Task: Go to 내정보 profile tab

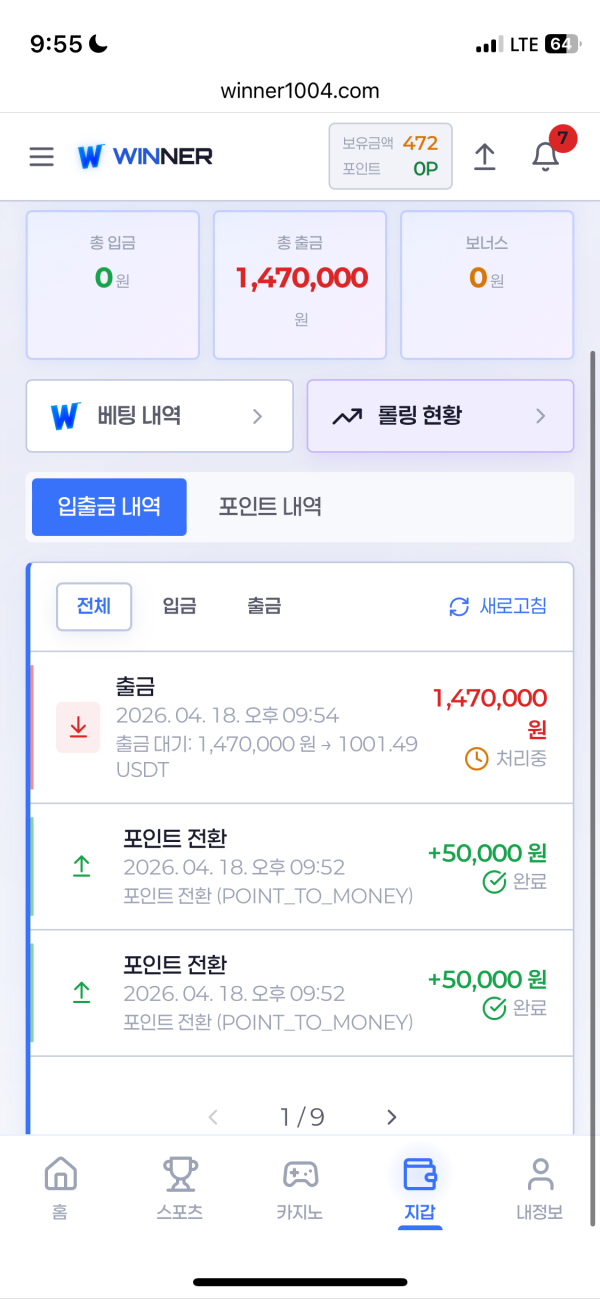Action: (540, 1188)
